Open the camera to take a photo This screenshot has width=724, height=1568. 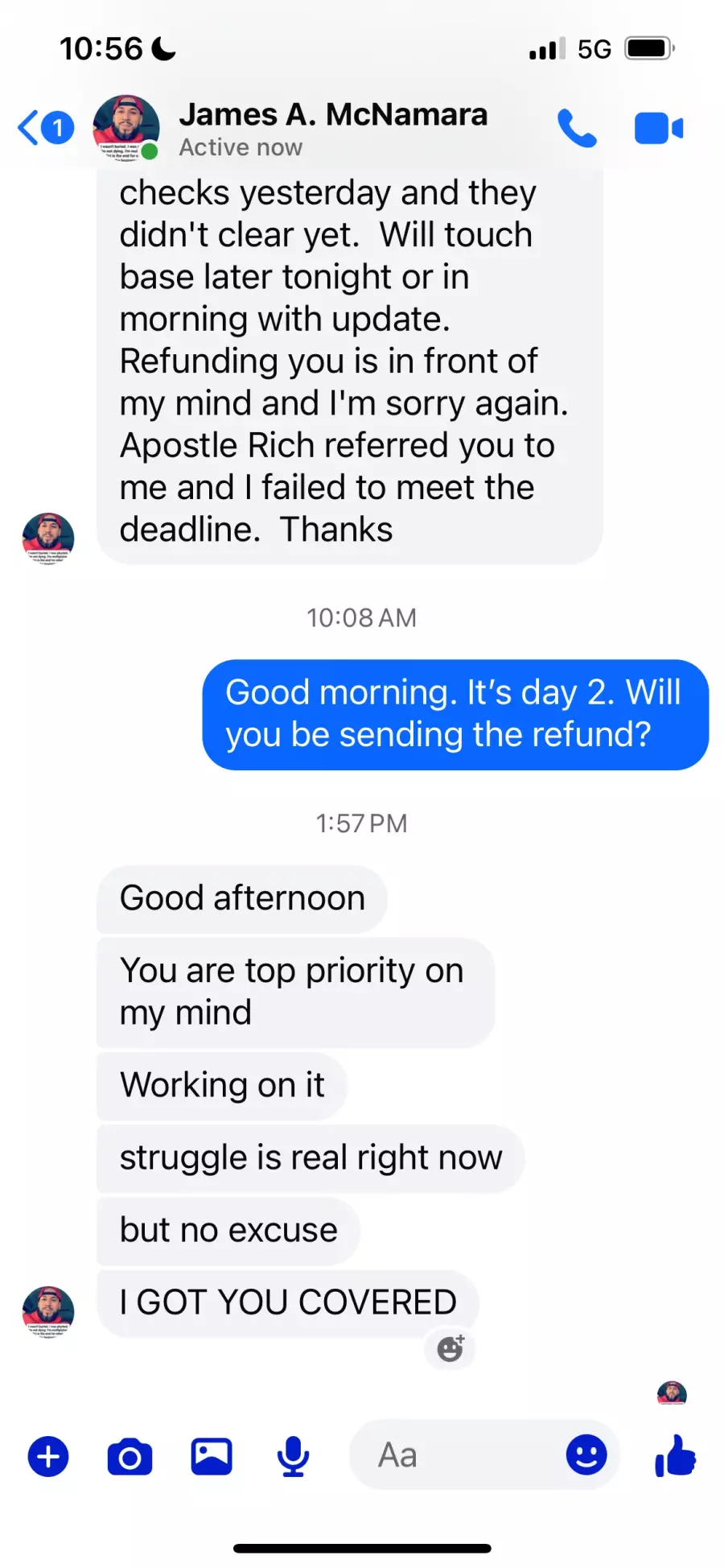pos(130,1456)
